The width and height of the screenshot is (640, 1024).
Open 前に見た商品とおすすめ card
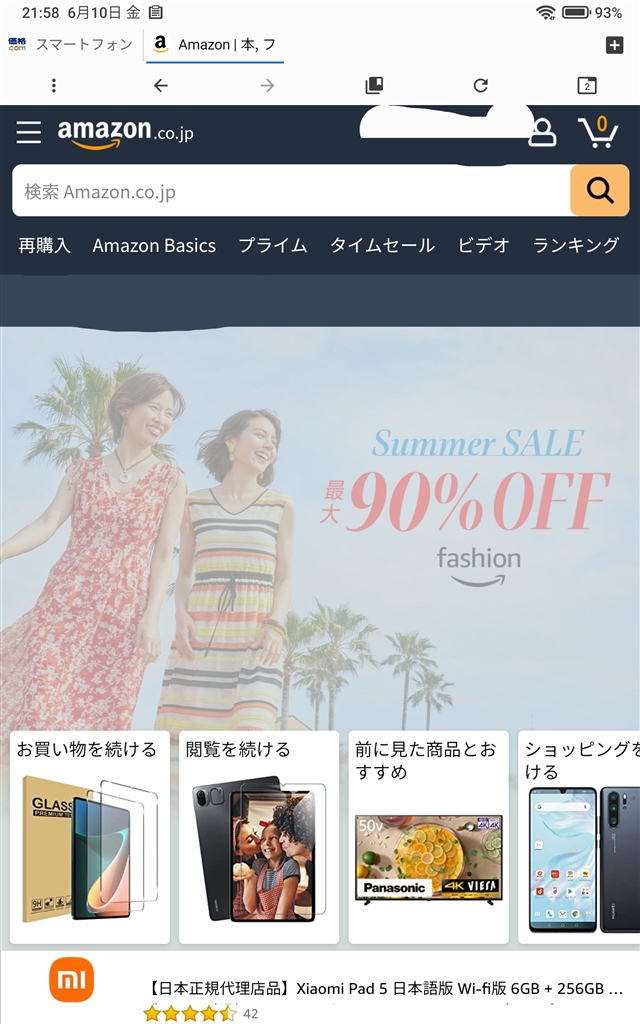point(428,838)
